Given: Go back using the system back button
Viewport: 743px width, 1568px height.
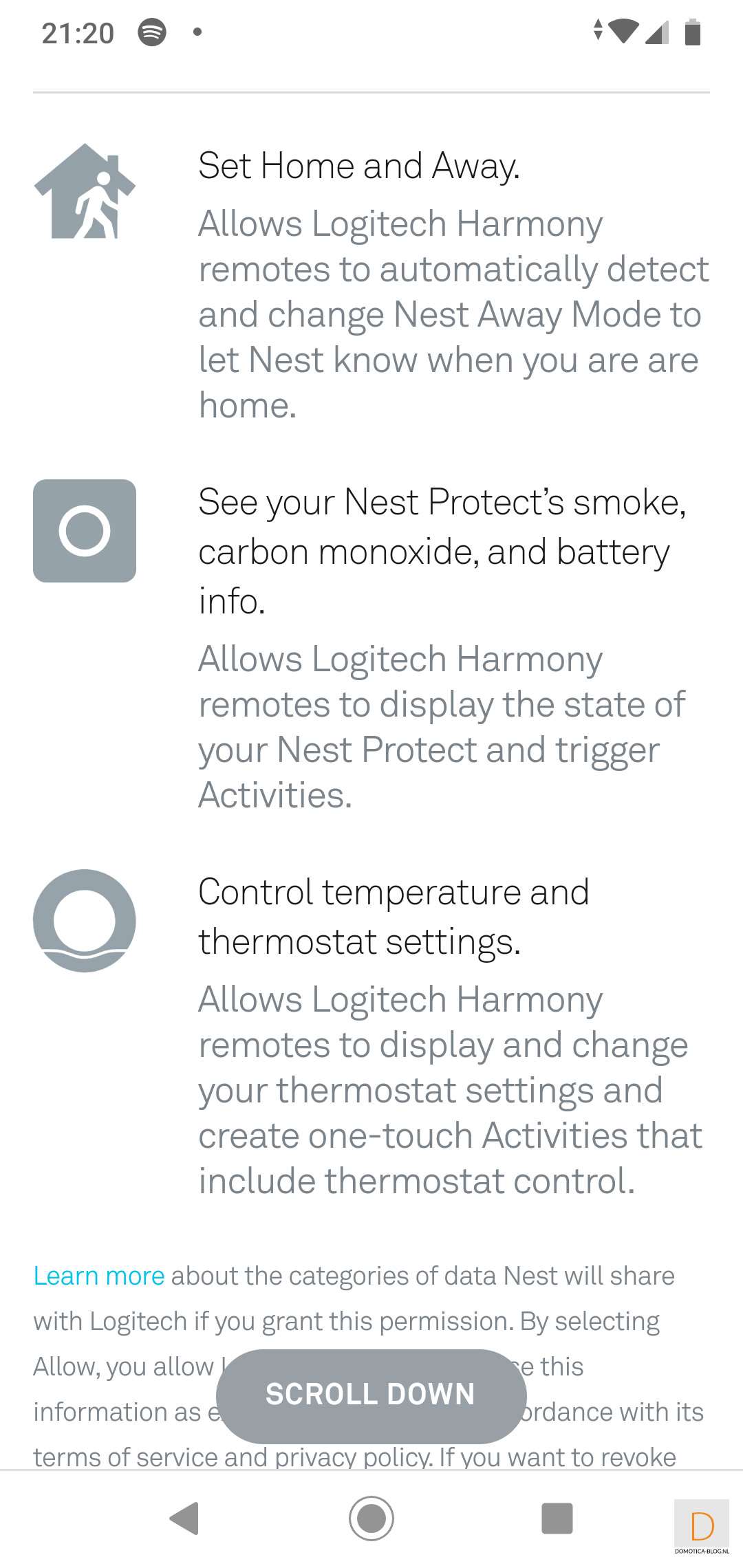Looking at the screenshot, I should pos(184,1518).
